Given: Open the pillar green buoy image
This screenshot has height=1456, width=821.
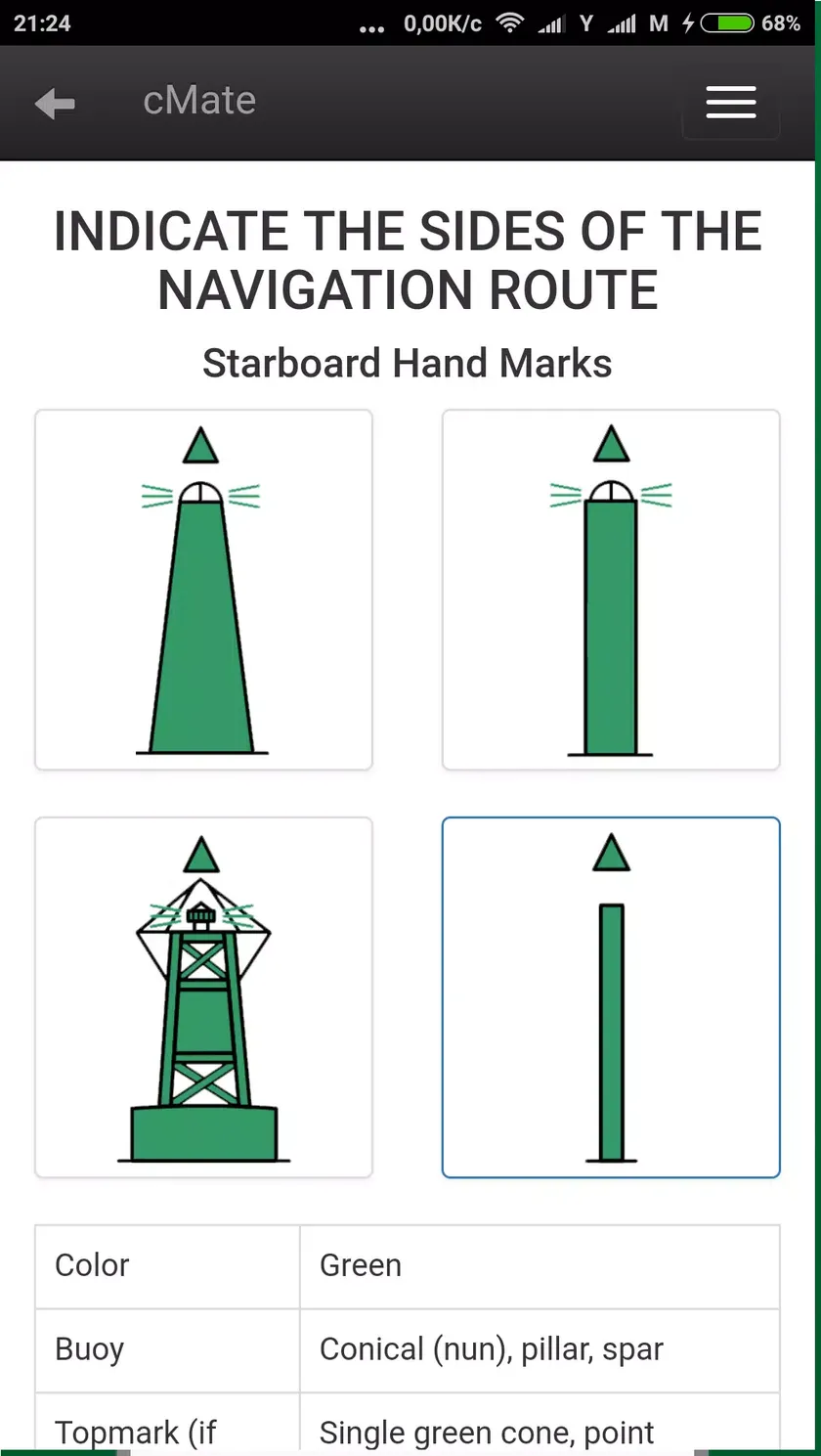Looking at the screenshot, I should click(611, 590).
